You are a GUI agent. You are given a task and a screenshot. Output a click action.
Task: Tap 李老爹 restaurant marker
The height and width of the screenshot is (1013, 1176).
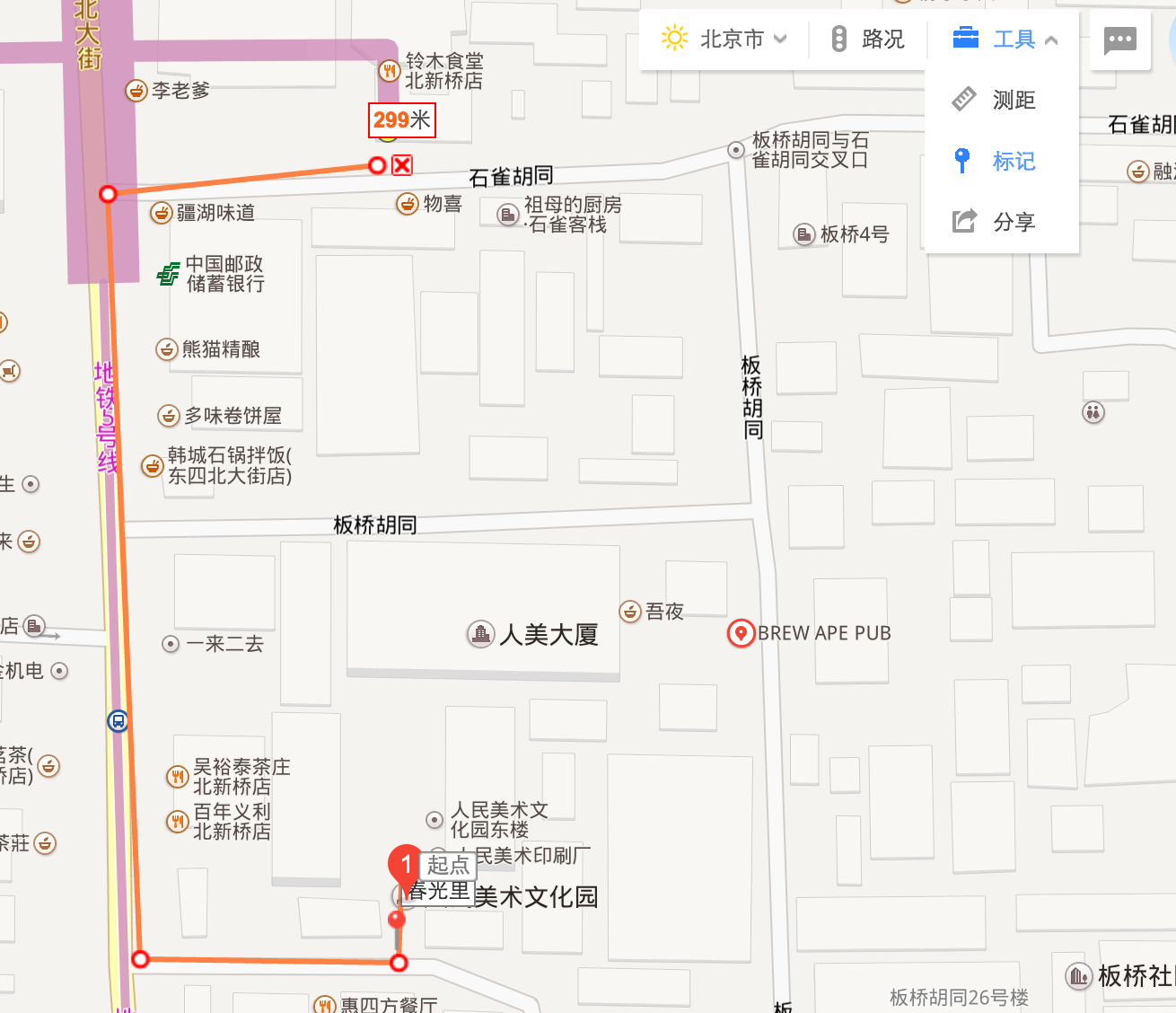(x=136, y=91)
